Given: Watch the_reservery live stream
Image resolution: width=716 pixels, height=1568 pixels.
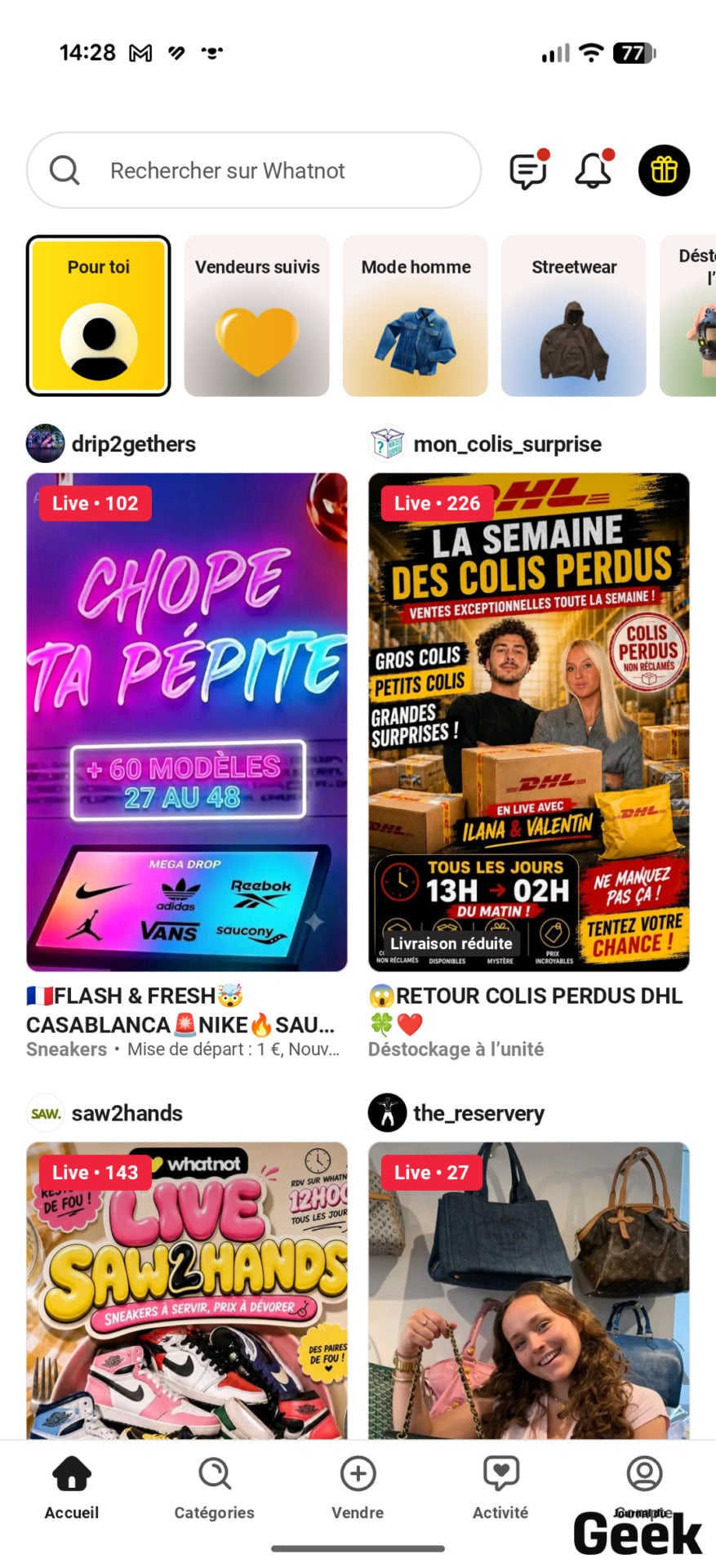Looking at the screenshot, I should pos(529,1290).
